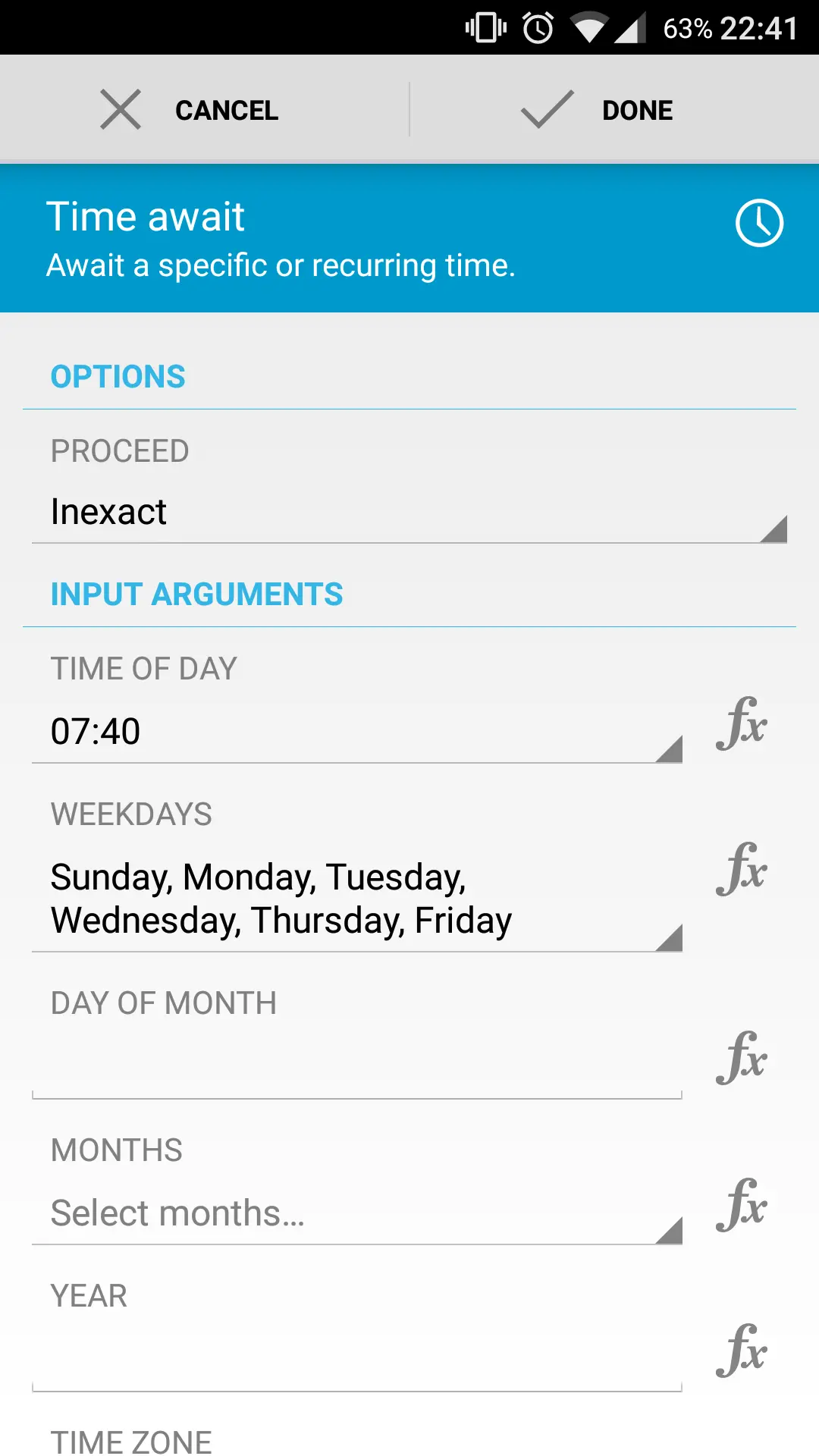Toggle fx expression for Months

742,1206
